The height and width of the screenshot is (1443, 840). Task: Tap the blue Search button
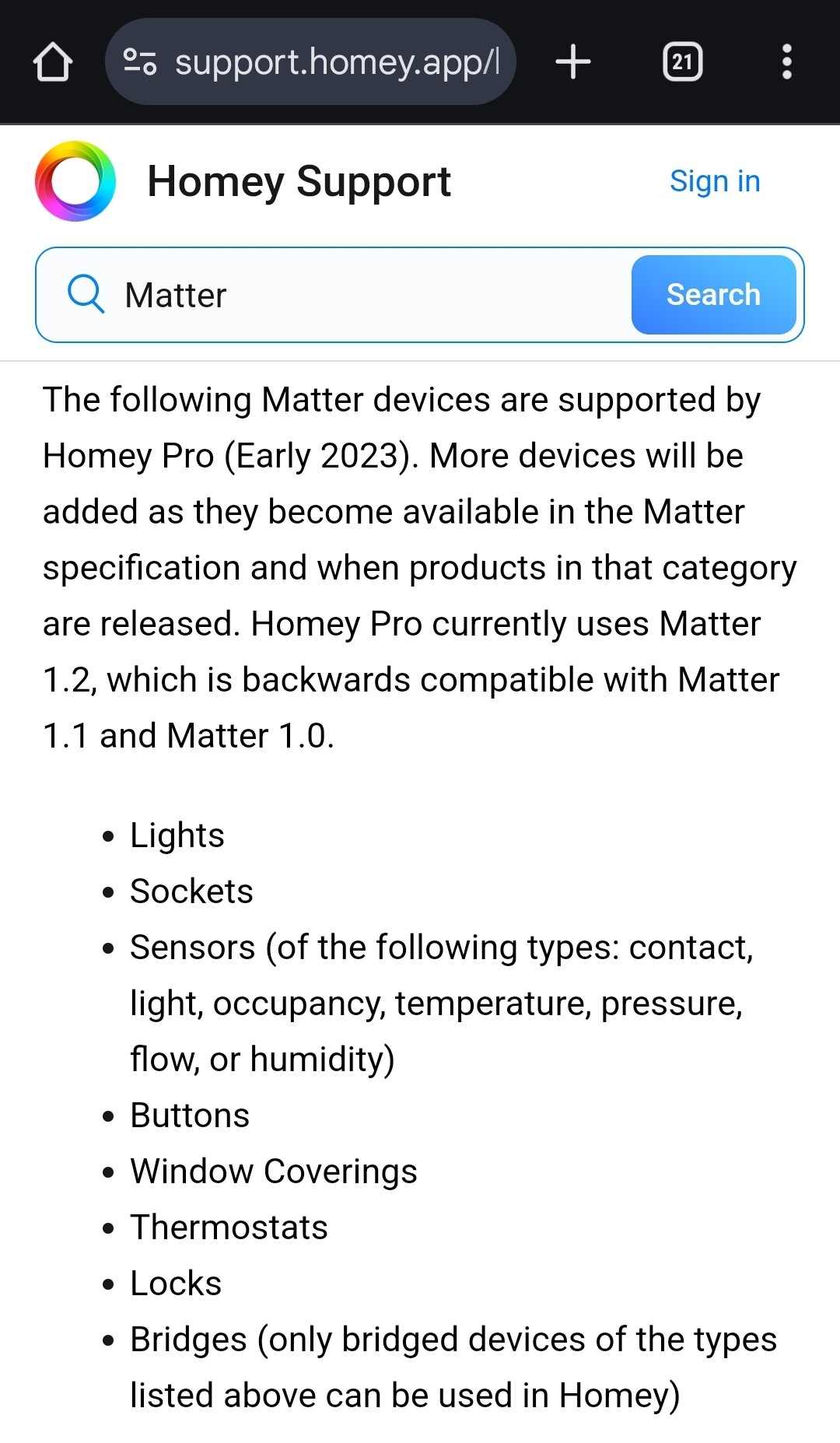713,296
